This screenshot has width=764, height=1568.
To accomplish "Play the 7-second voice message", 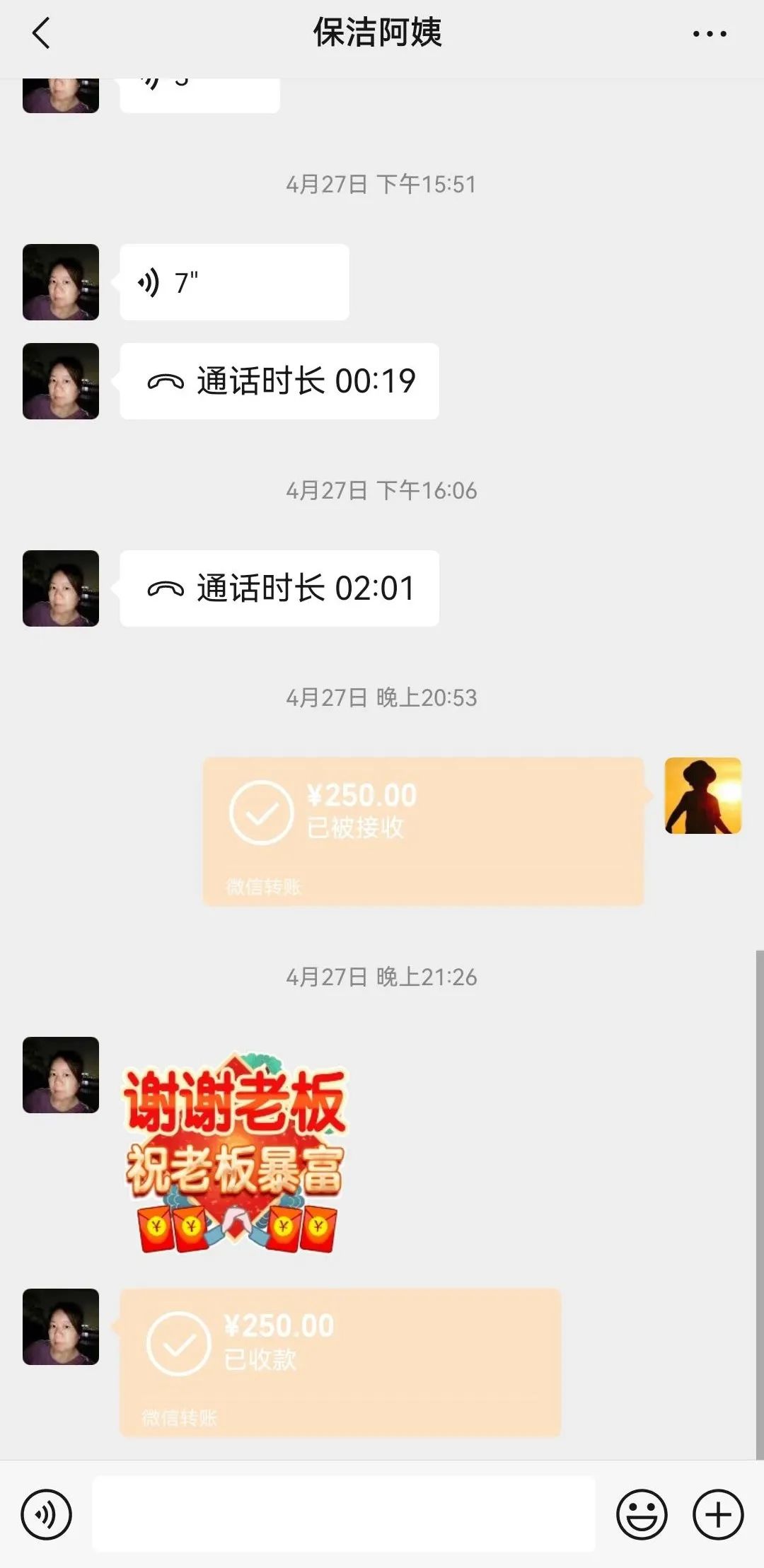I will coord(233,282).
